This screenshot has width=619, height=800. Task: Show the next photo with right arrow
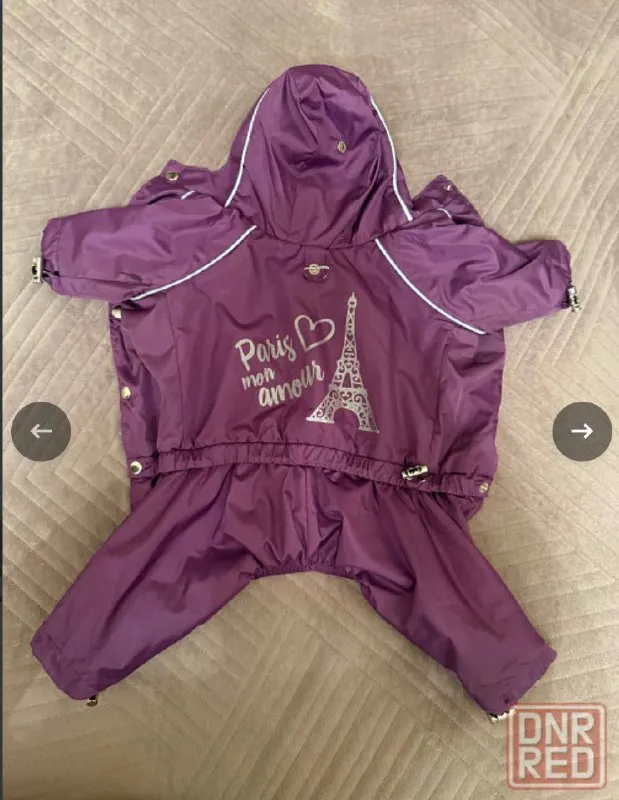click(x=582, y=431)
